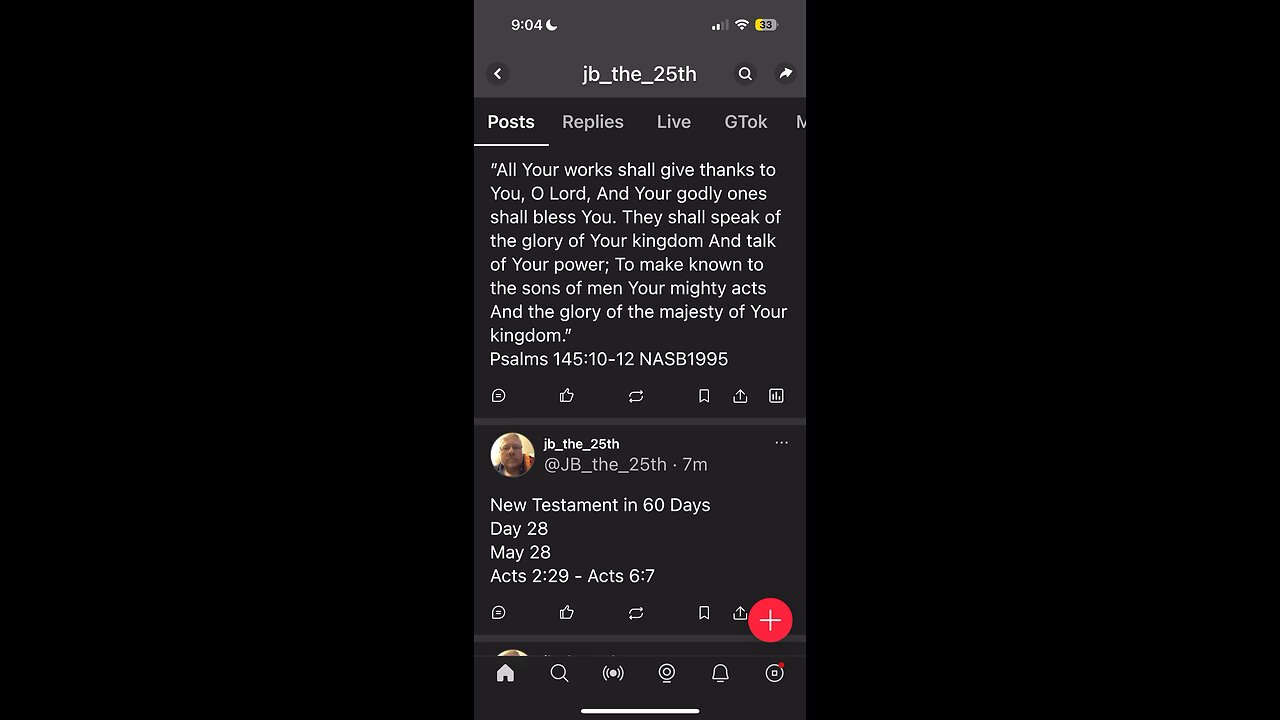Open the live broadcast tab in bottom bar

[613, 674]
